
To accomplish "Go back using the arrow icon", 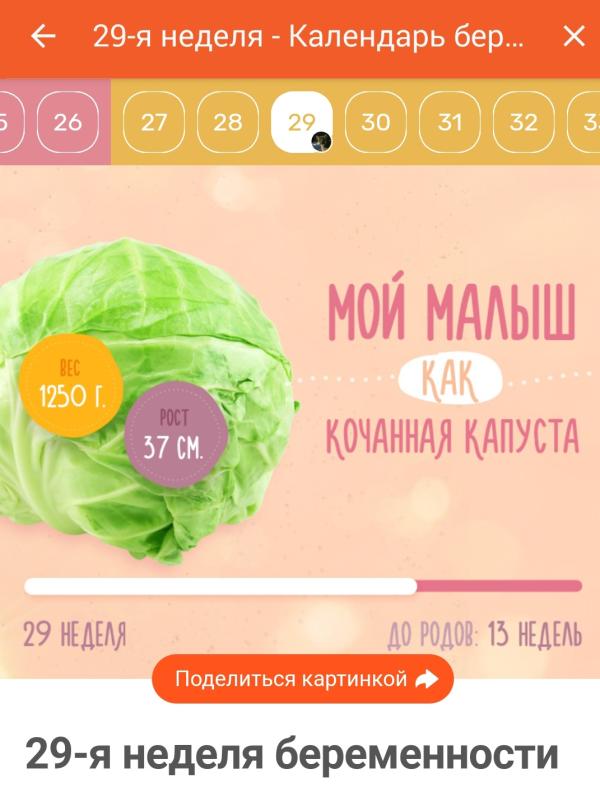I will click(43, 37).
